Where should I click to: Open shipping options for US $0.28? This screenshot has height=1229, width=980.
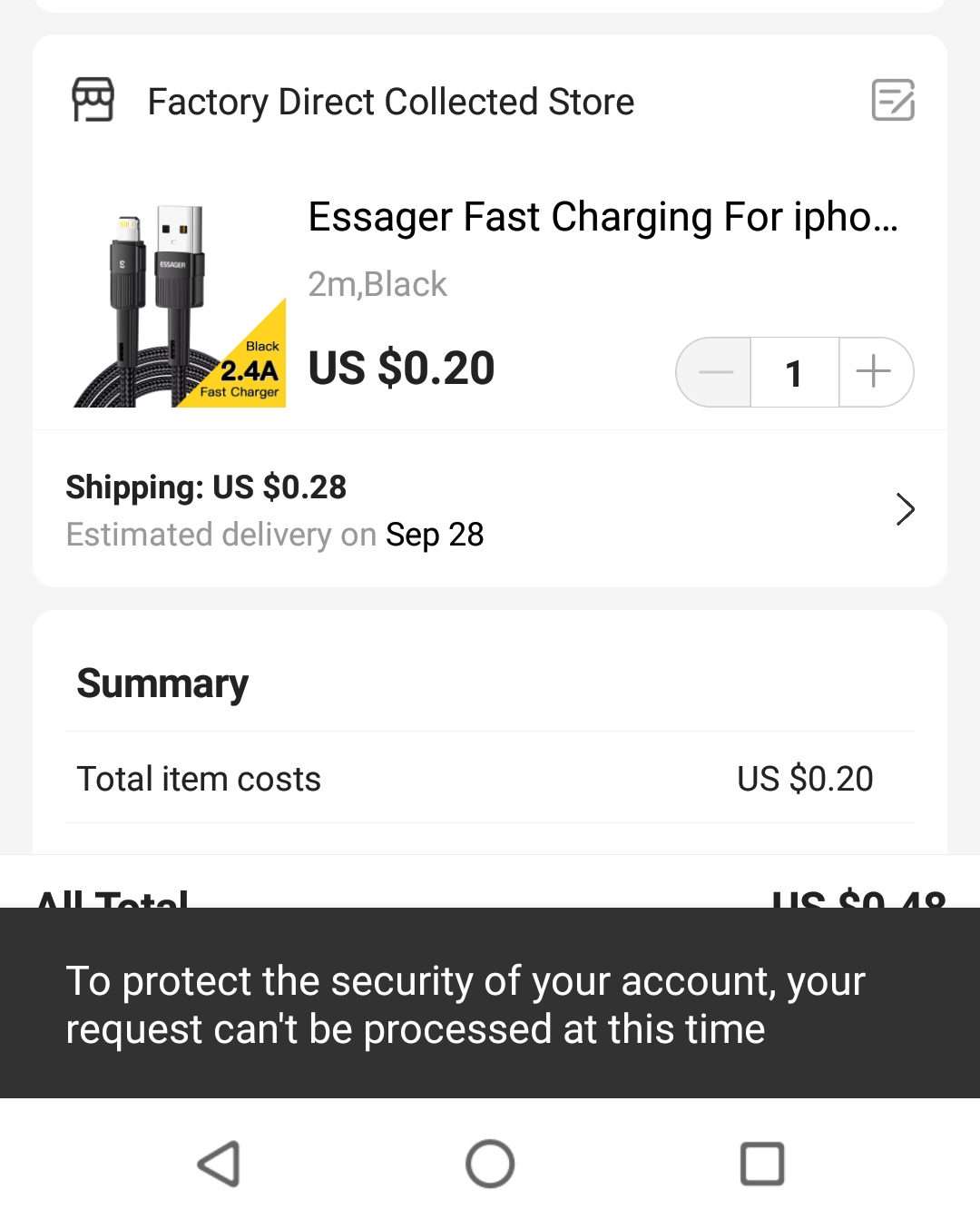click(490, 509)
